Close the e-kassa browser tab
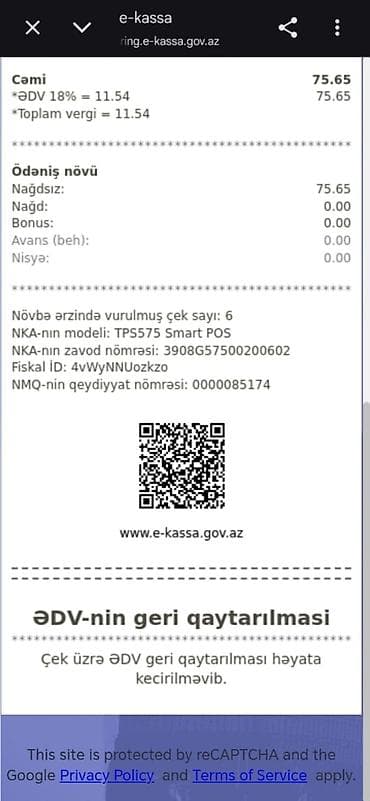 point(33,28)
